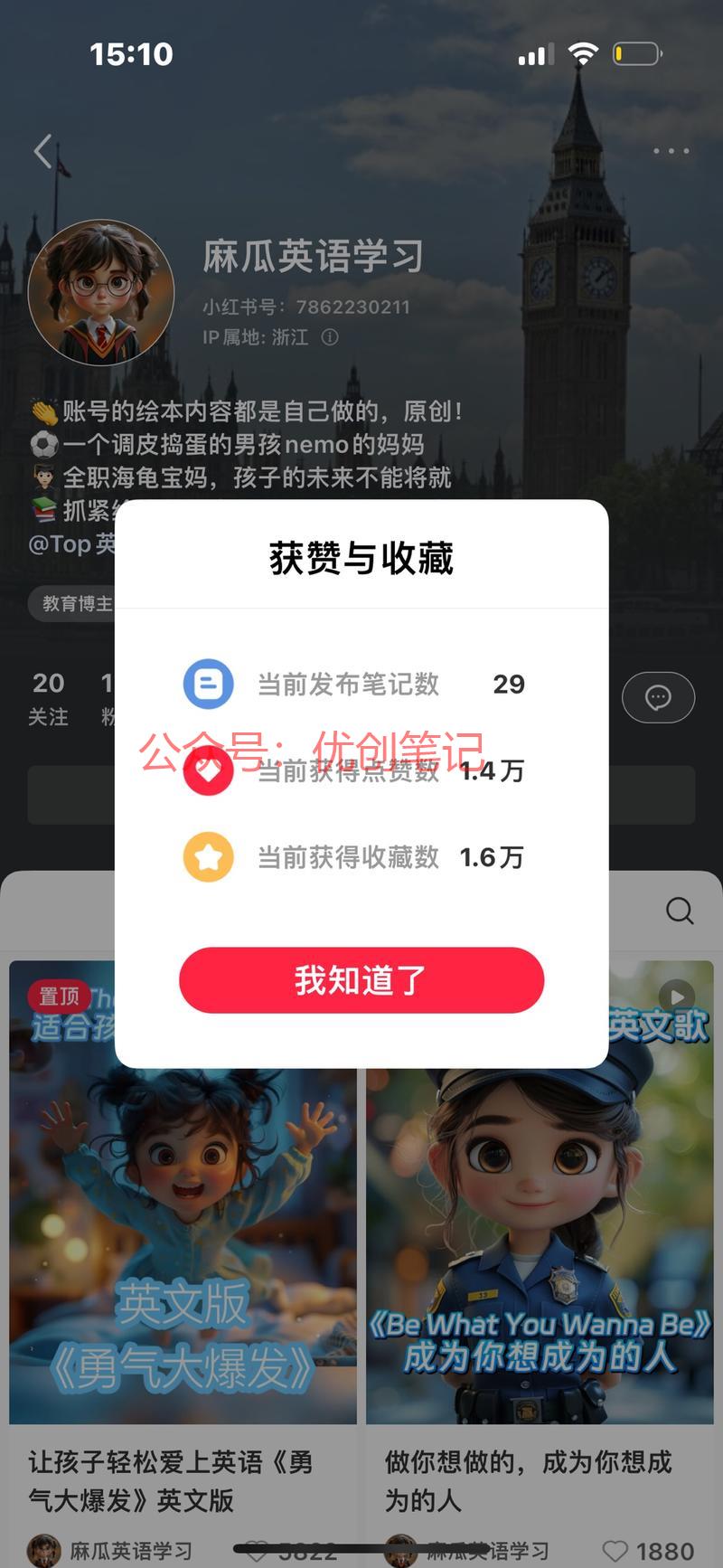
Task: Go back with the top-left arrow
Action: pos(43,151)
